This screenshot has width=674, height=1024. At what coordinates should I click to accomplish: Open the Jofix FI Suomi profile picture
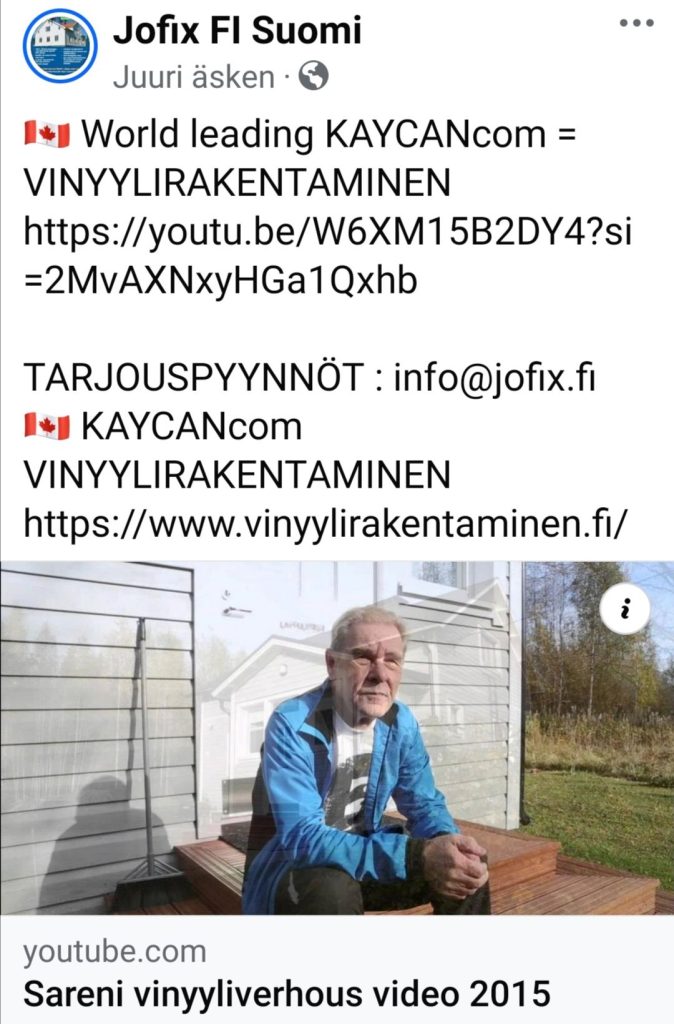(59, 45)
